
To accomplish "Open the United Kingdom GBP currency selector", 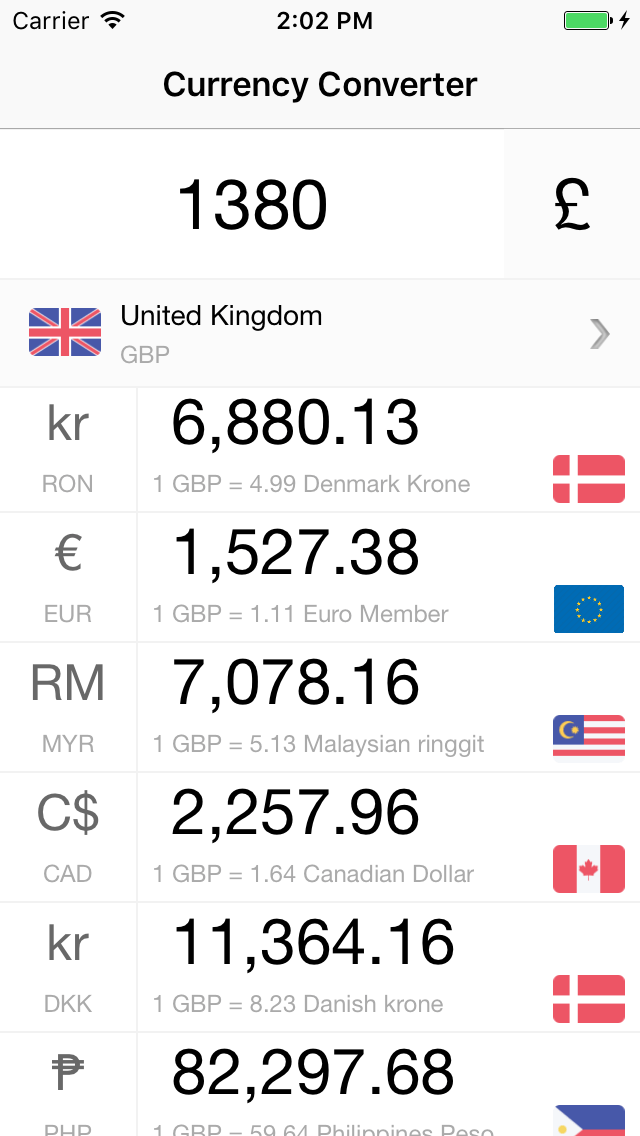I will (320, 333).
